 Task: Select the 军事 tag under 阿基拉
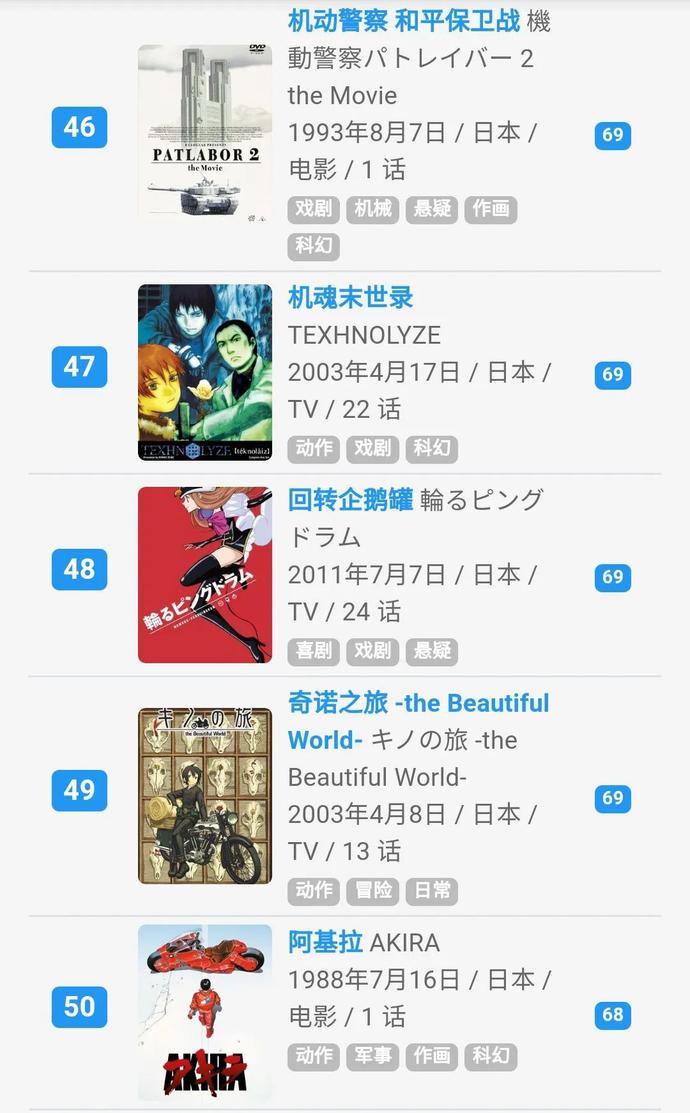click(x=373, y=1056)
